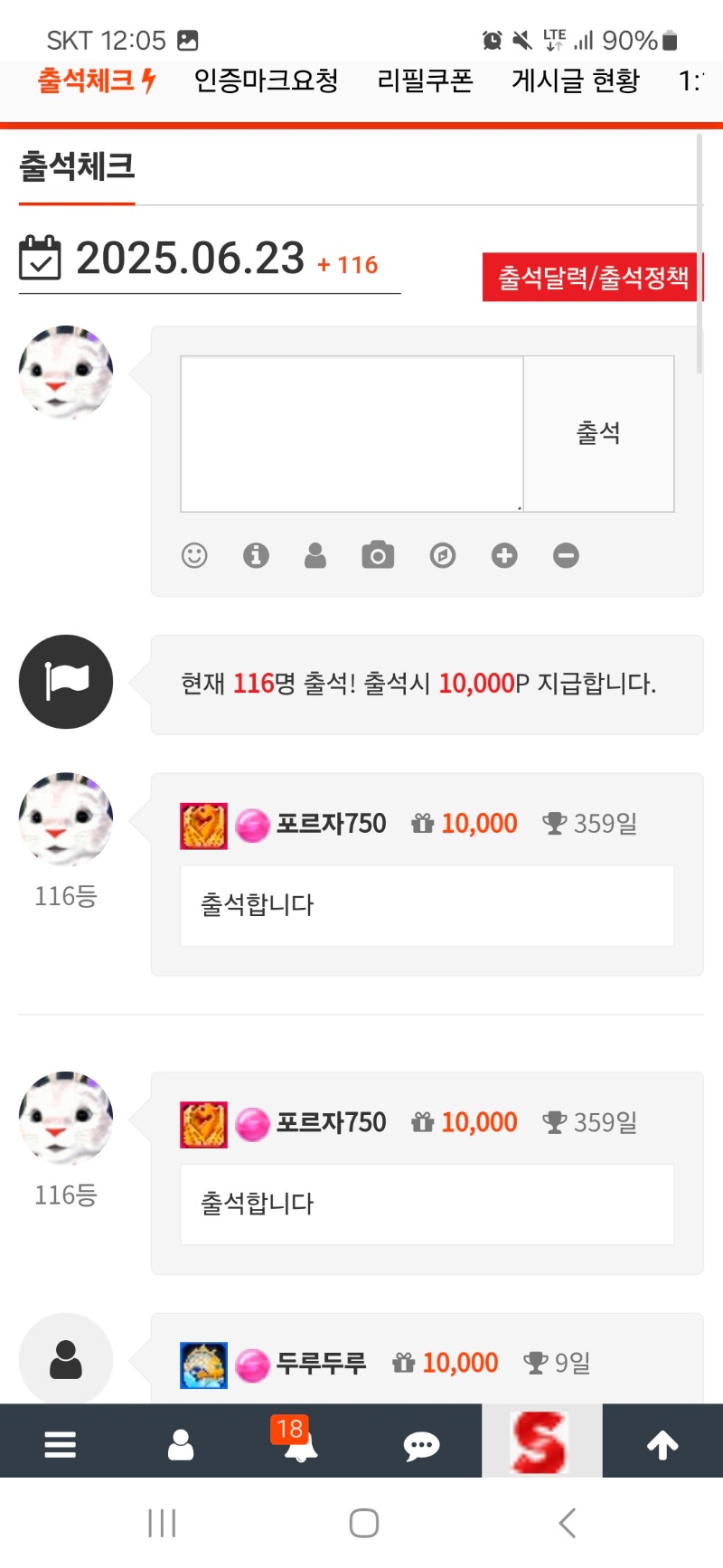Go back using system back button

567,1523
